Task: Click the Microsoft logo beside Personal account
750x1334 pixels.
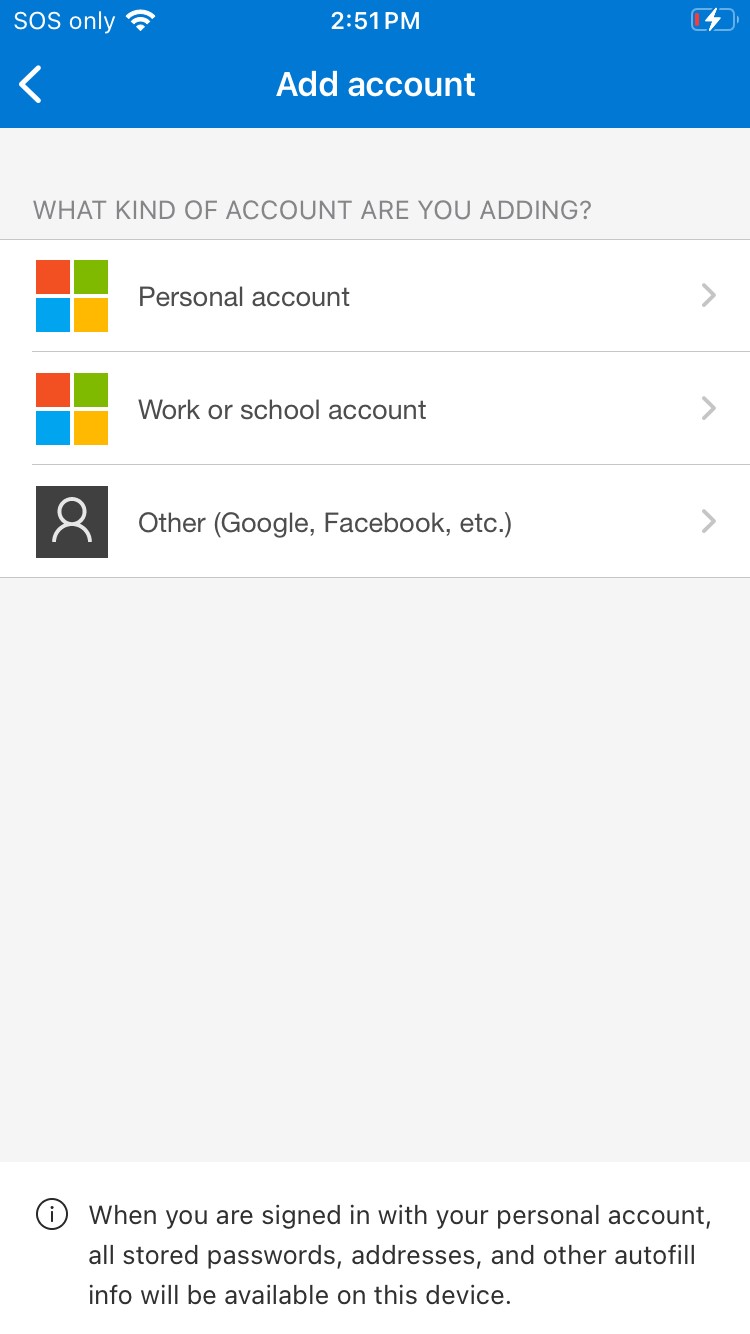Action: pos(71,296)
